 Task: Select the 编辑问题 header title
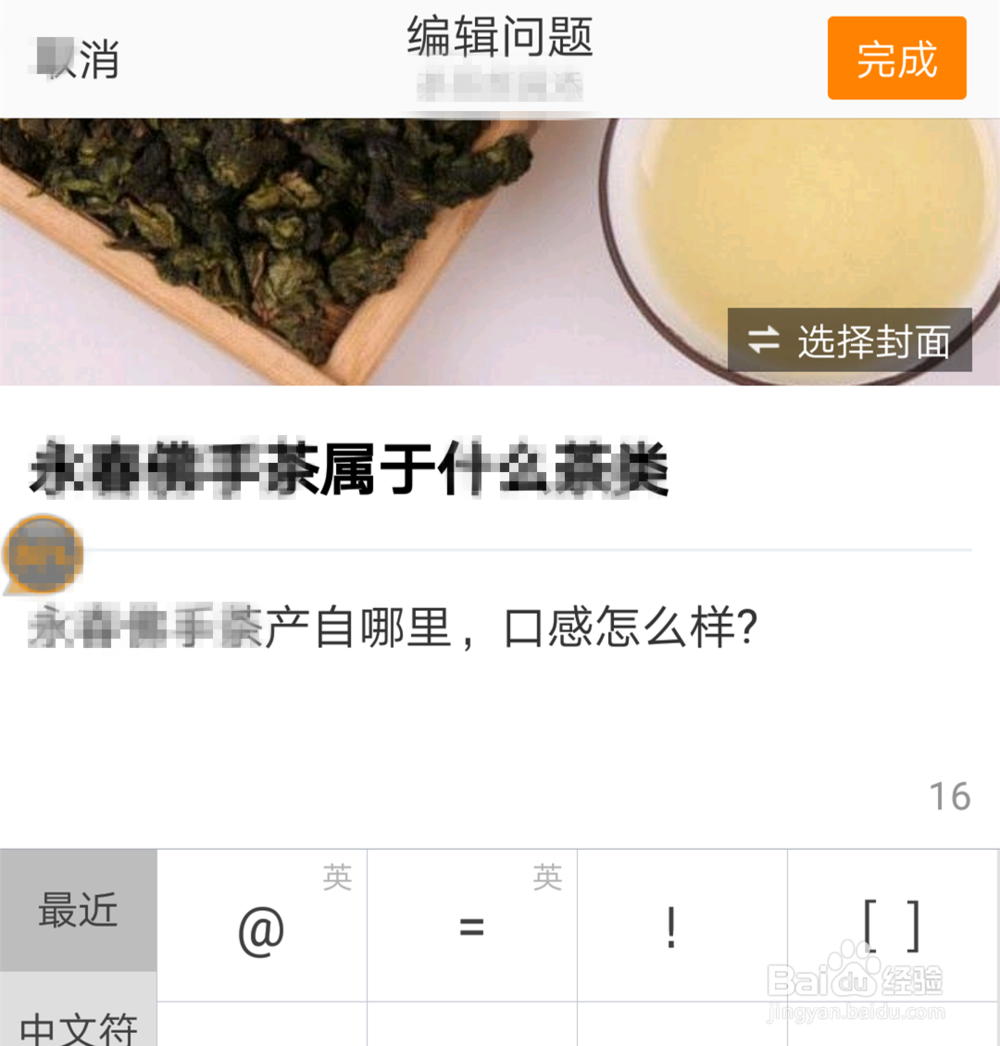pos(499,39)
